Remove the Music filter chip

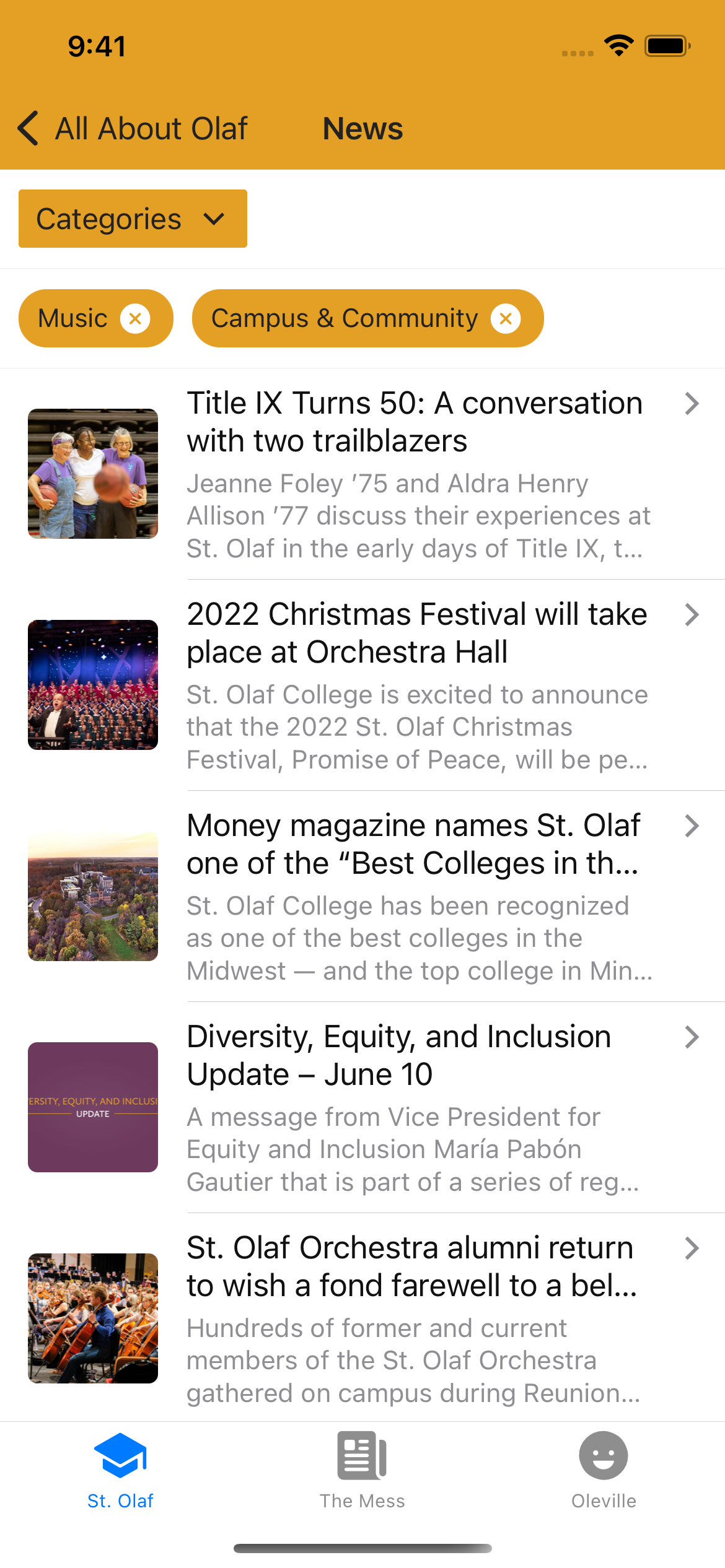(x=135, y=318)
